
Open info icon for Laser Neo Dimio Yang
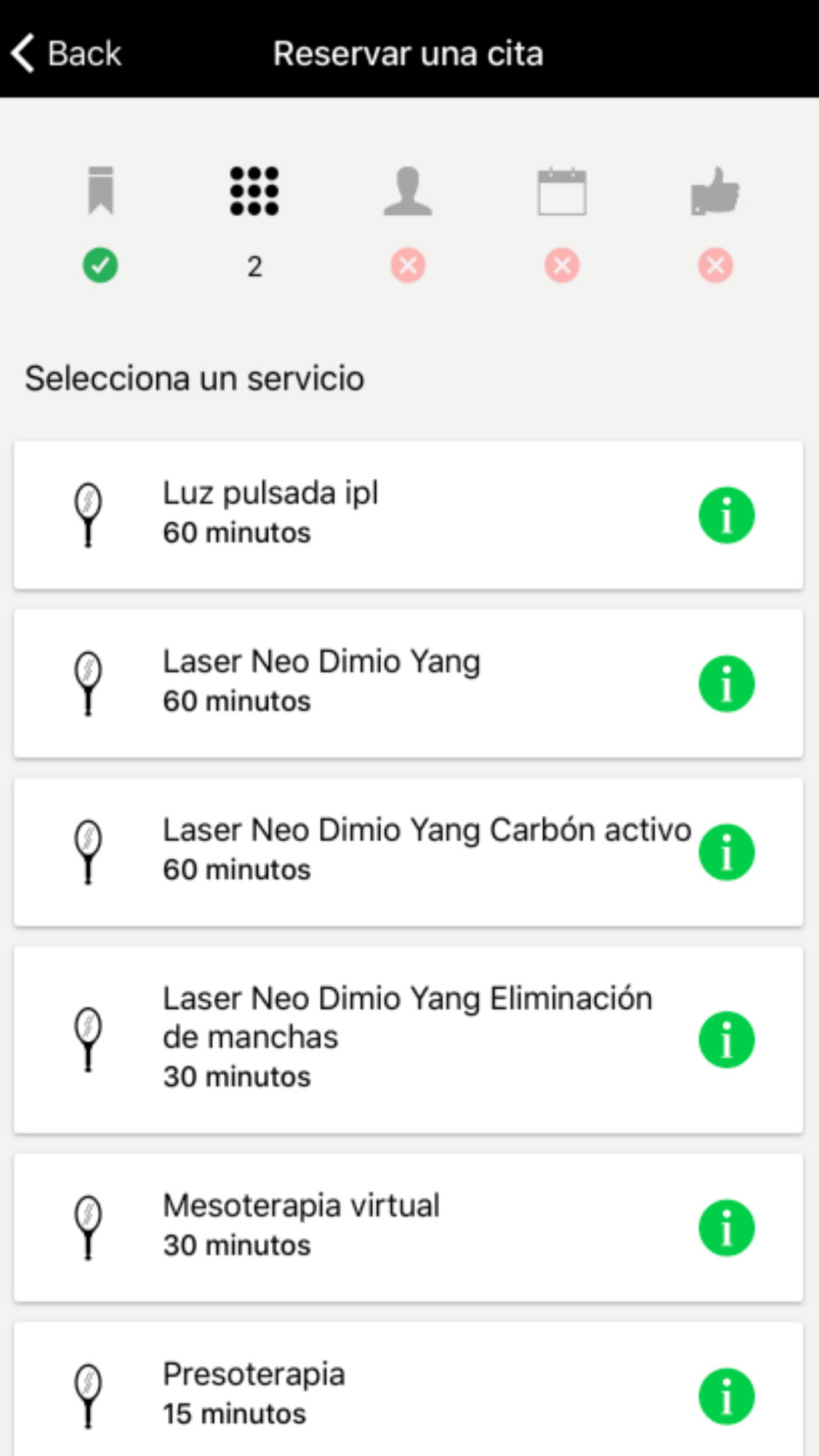(x=726, y=684)
